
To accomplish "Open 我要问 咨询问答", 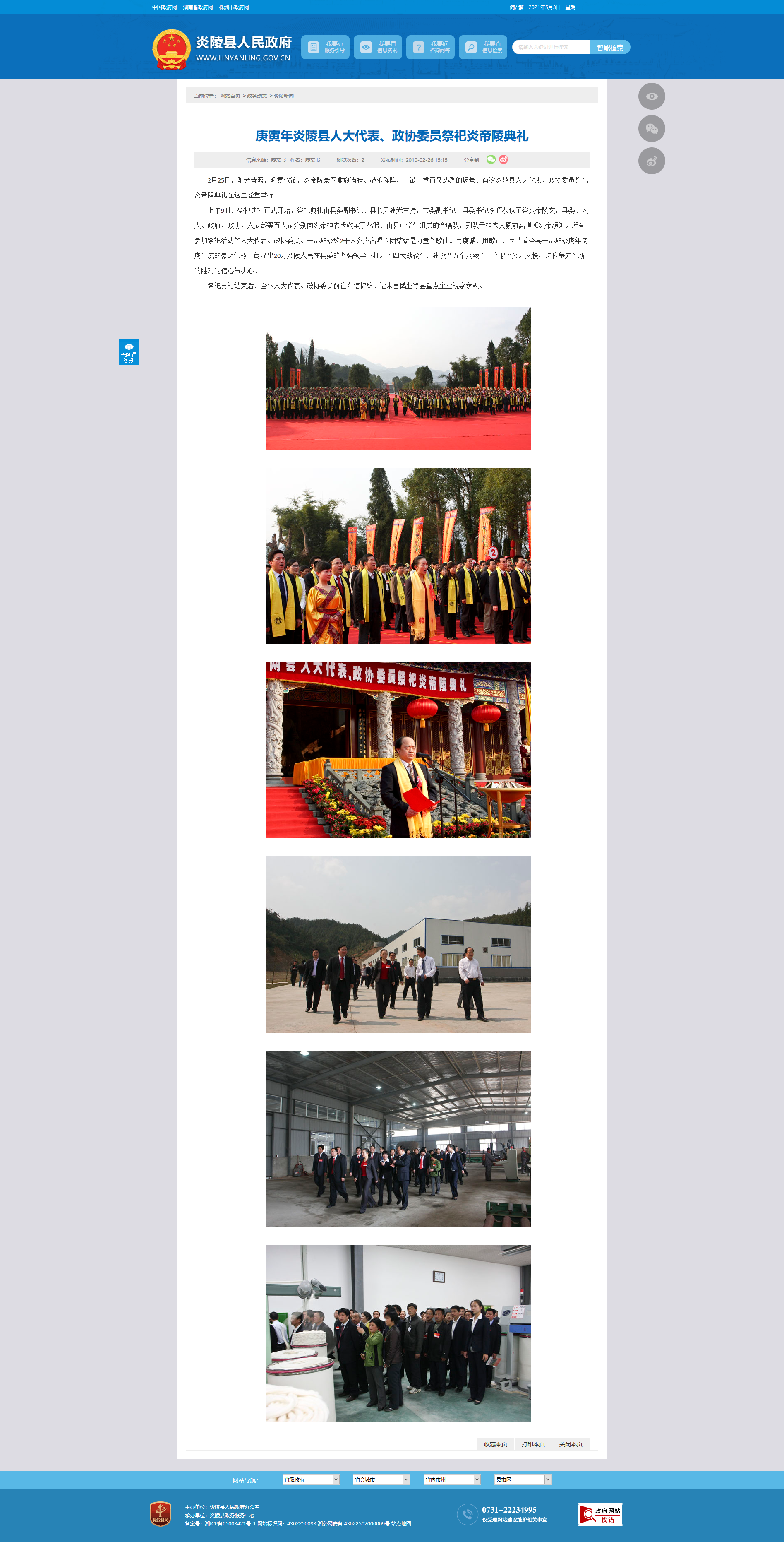I will click(430, 47).
